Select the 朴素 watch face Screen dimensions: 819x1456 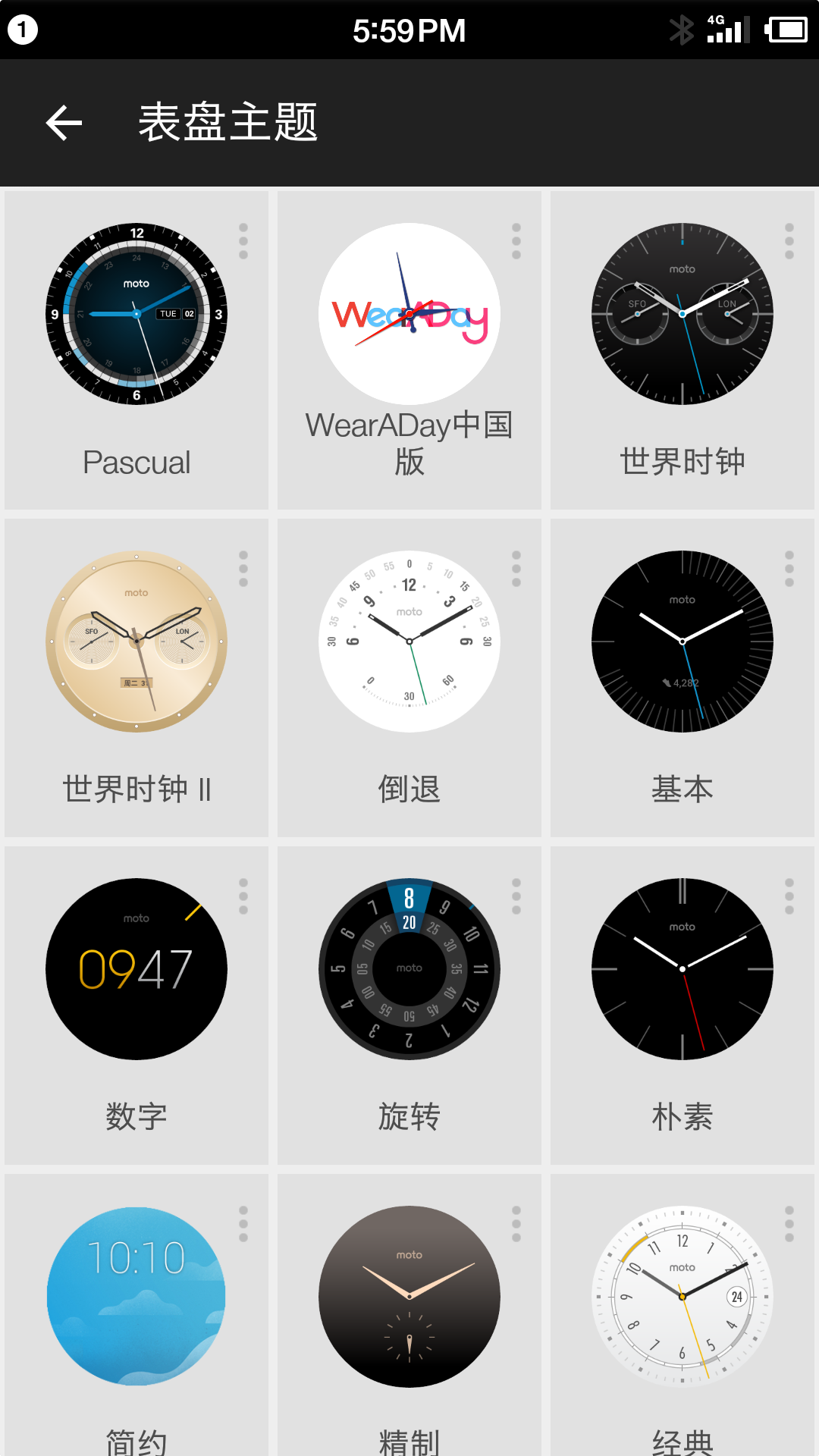682,1006
